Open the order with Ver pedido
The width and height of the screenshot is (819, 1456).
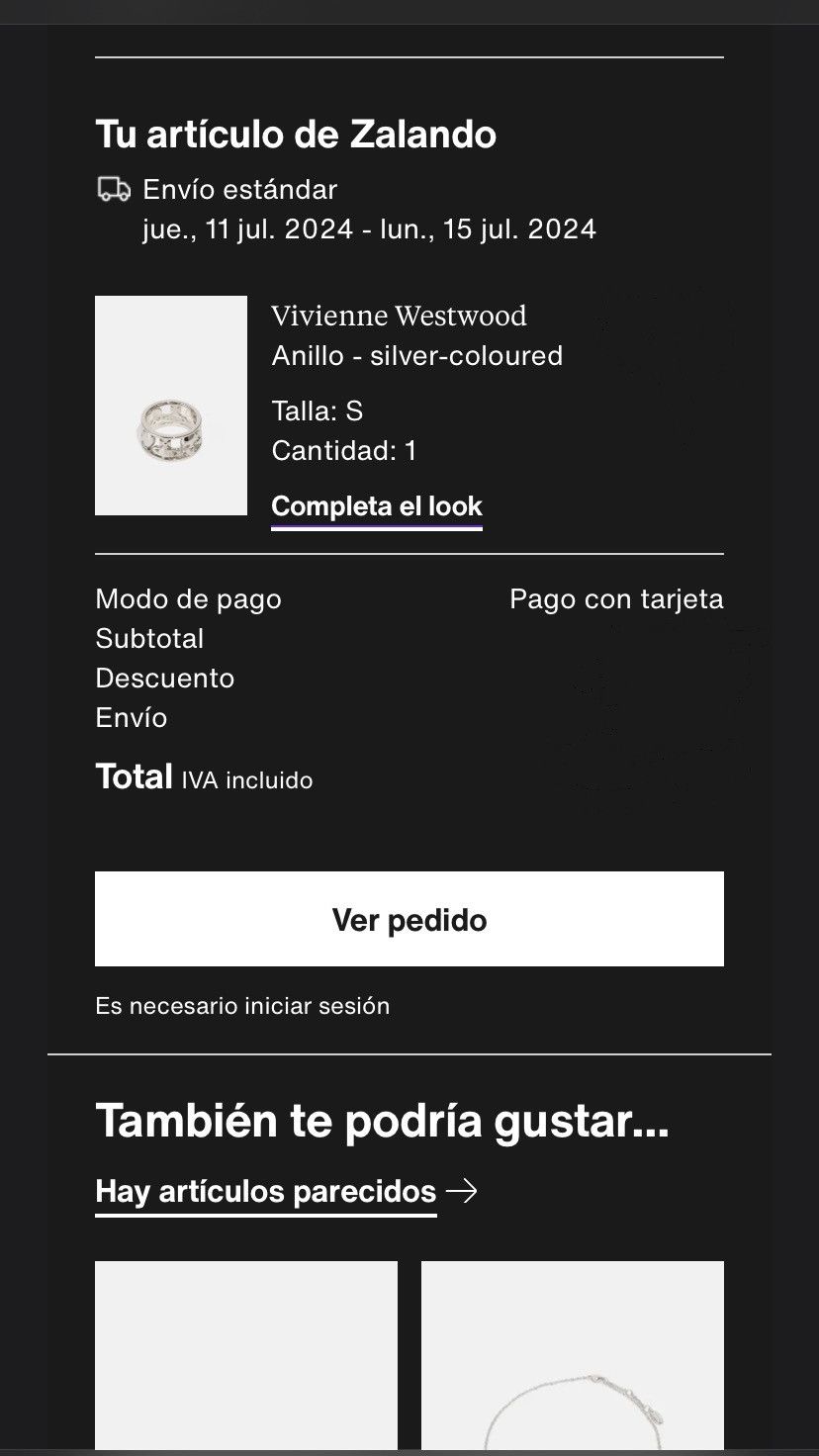coord(409,919)
